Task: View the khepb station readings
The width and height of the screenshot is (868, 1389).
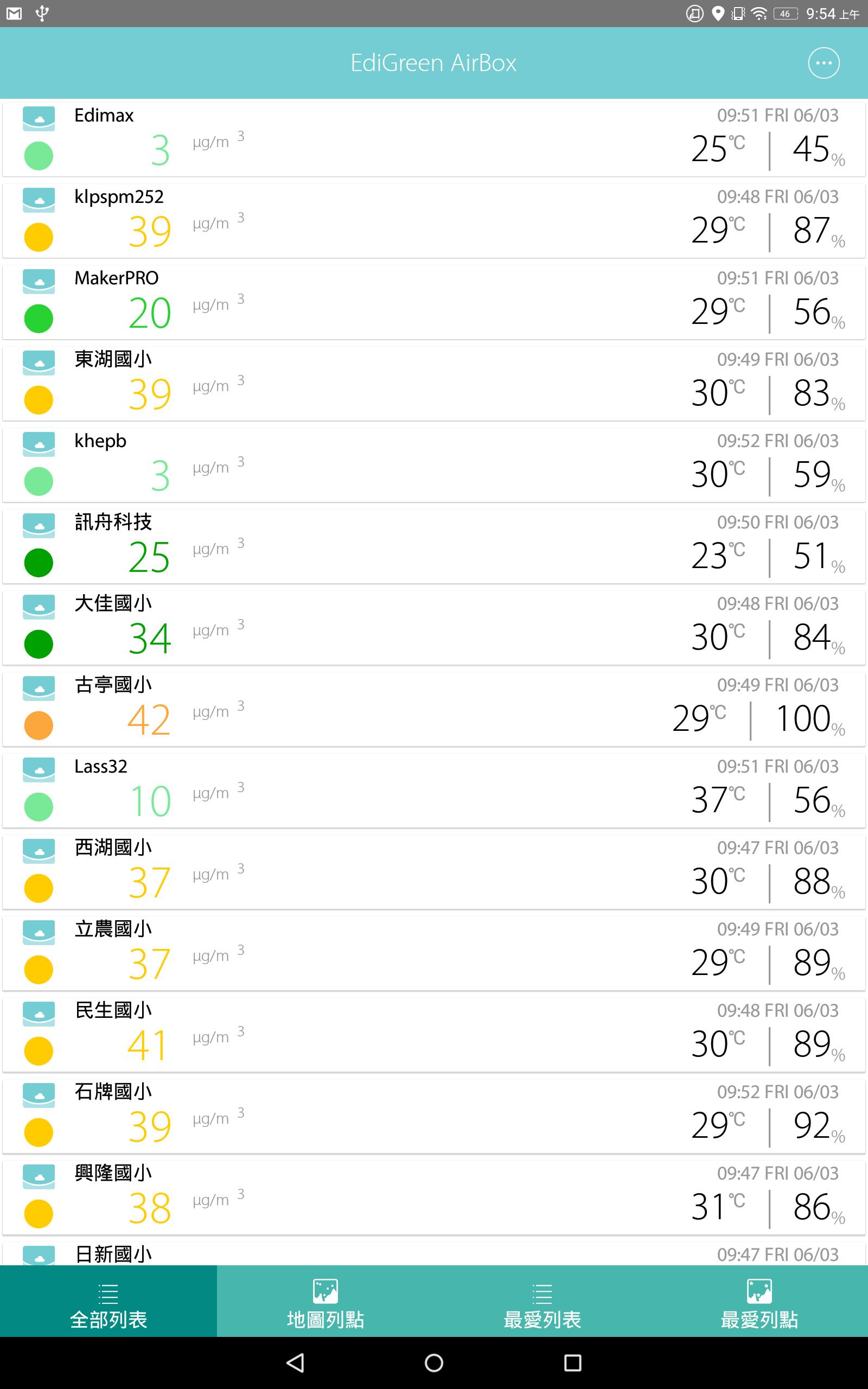Action: coord(434,464)
